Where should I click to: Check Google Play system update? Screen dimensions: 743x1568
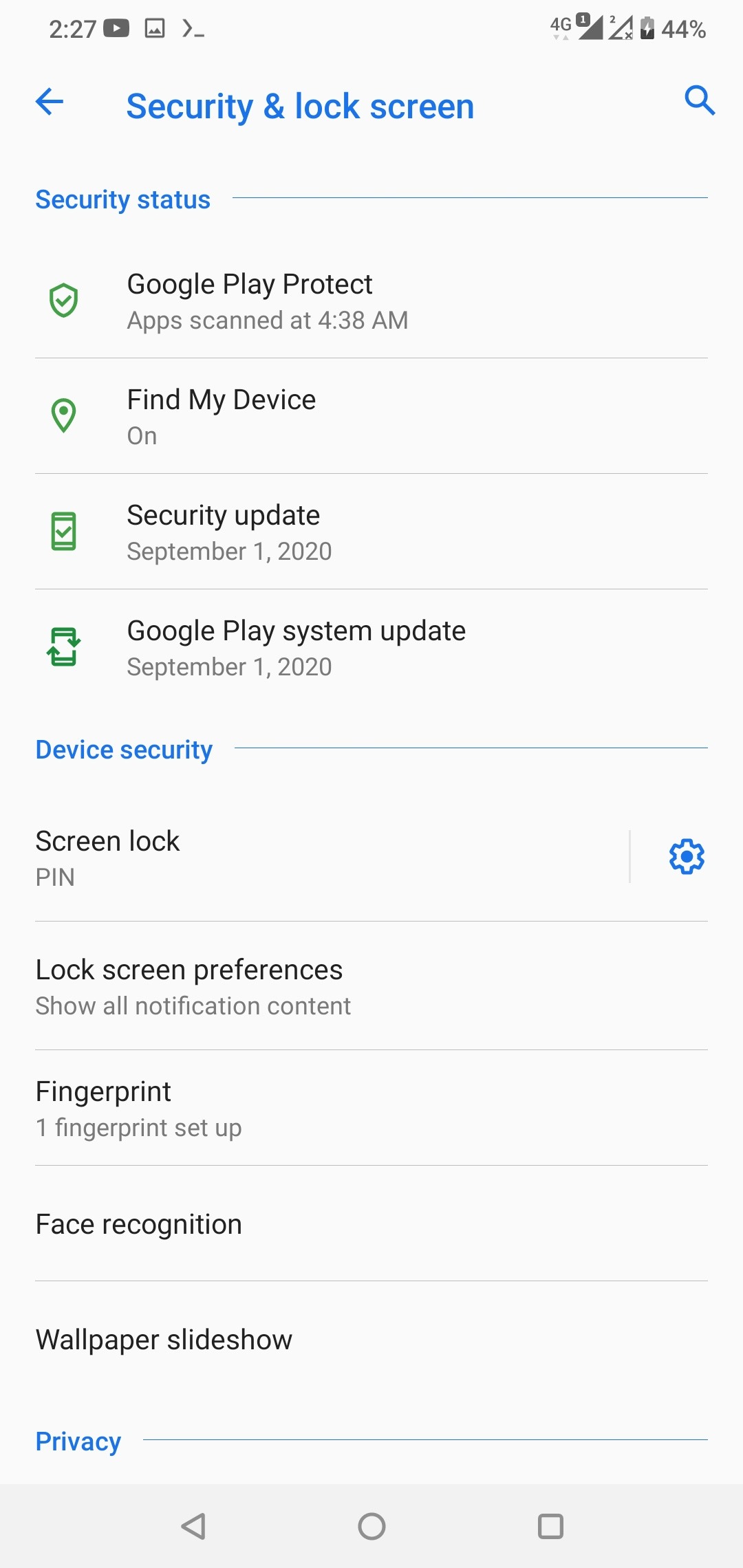[371, 647]
